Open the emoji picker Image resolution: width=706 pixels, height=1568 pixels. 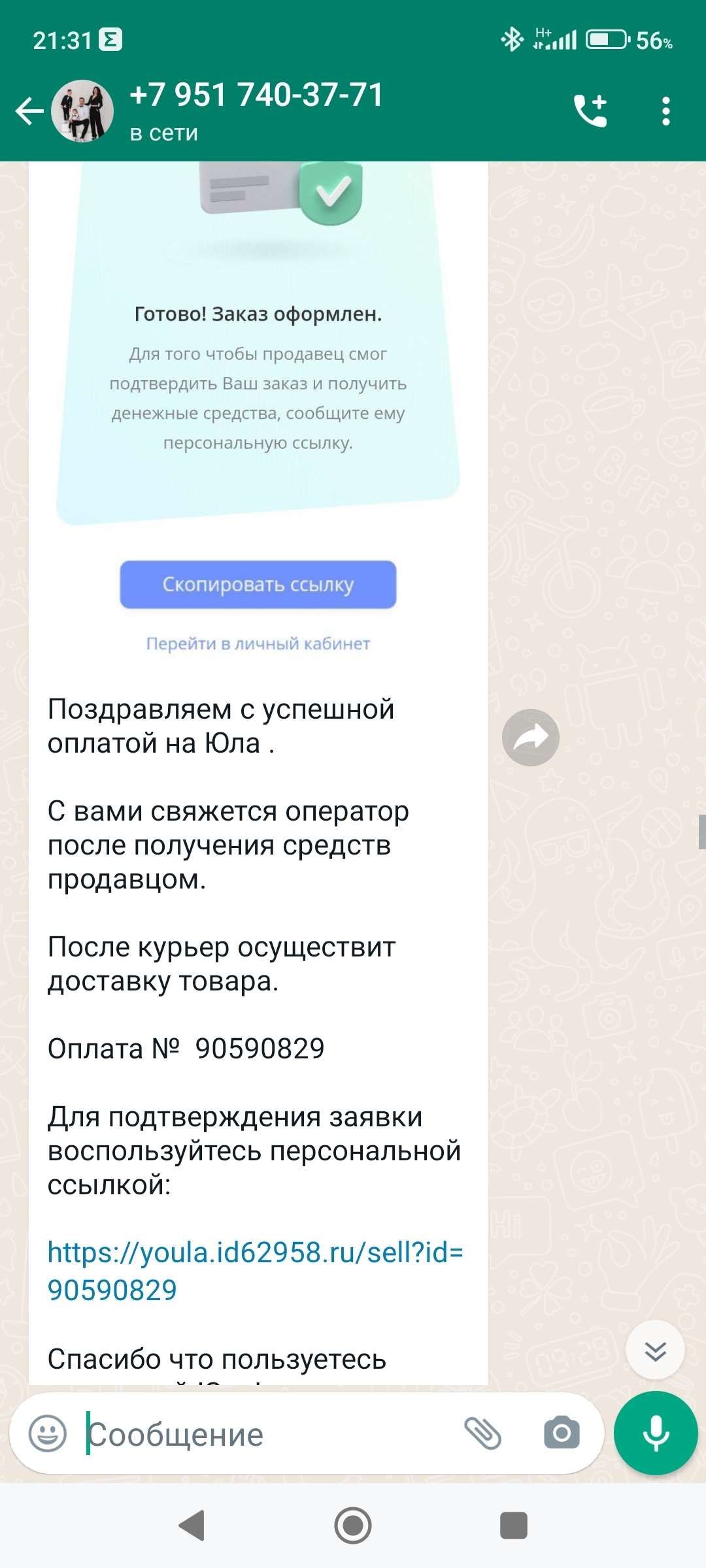tap(48, 1434)
